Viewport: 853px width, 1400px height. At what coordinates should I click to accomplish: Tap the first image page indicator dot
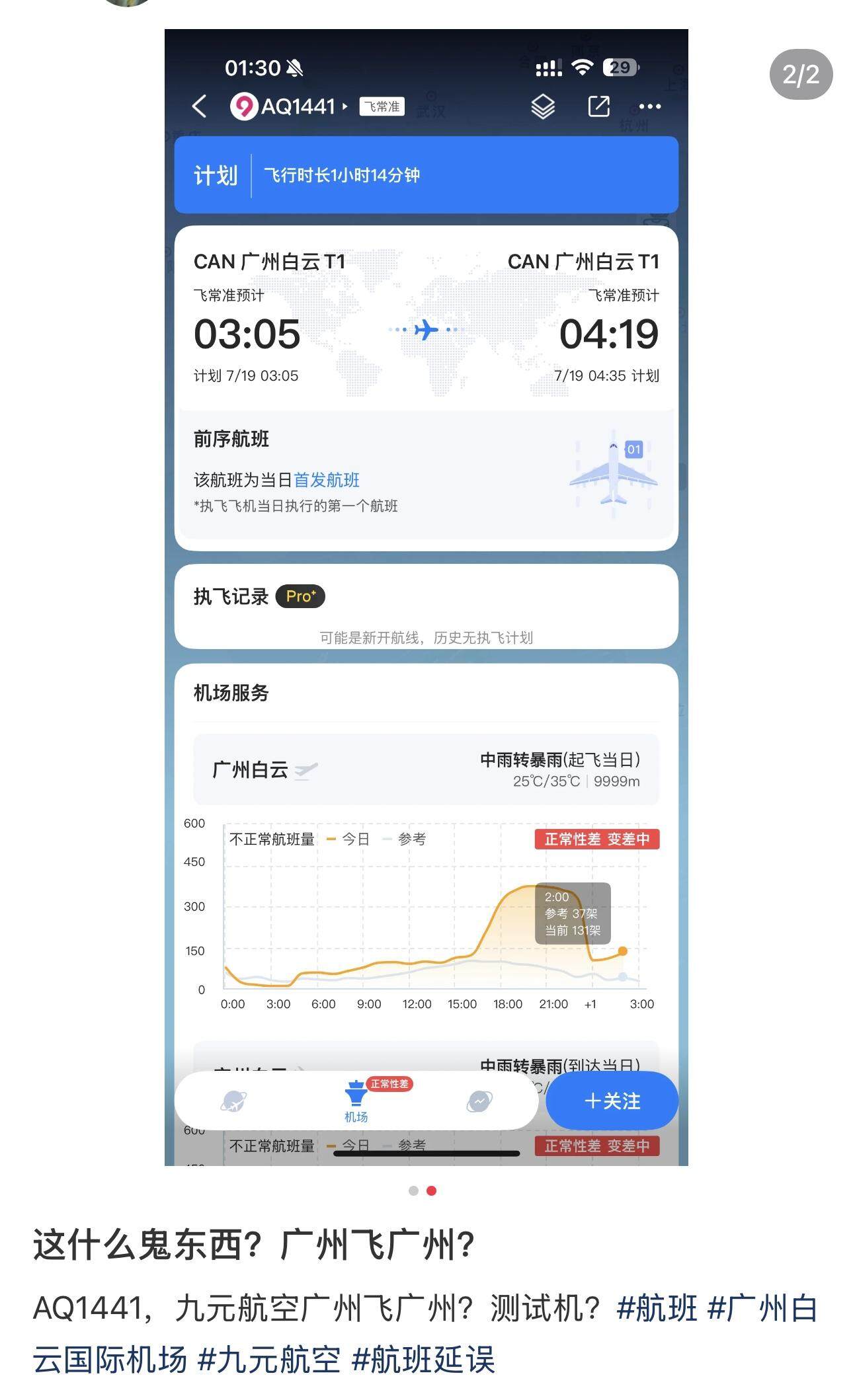pyautogui.click(x=413, y=1190)
